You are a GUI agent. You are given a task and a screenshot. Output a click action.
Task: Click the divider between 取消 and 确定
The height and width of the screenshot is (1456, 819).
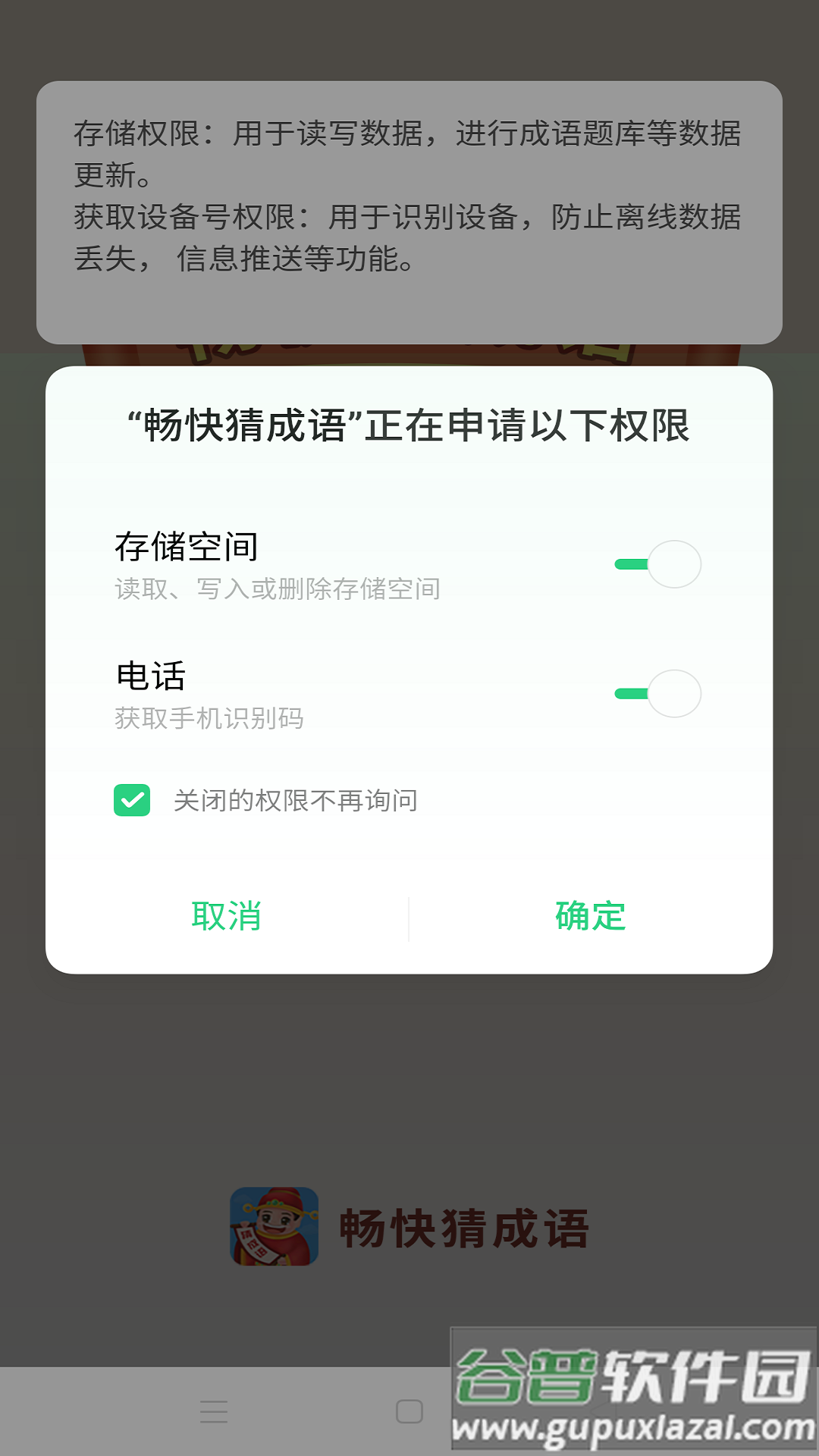coord(408,916)
